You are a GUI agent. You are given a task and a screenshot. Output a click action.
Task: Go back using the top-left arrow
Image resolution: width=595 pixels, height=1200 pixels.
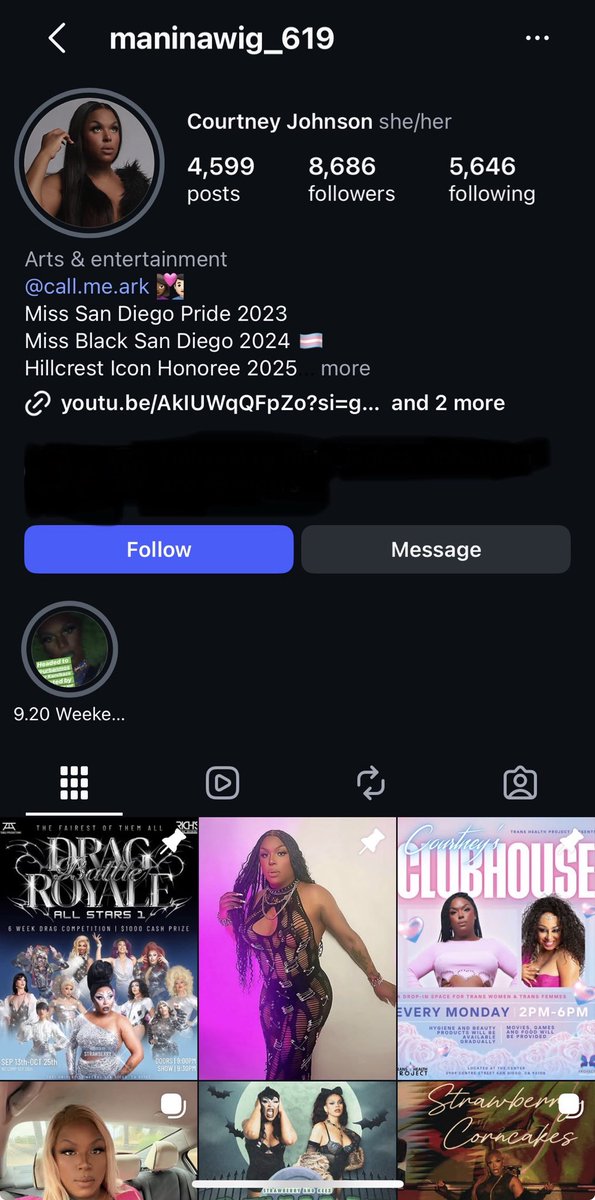click(57, 39)
